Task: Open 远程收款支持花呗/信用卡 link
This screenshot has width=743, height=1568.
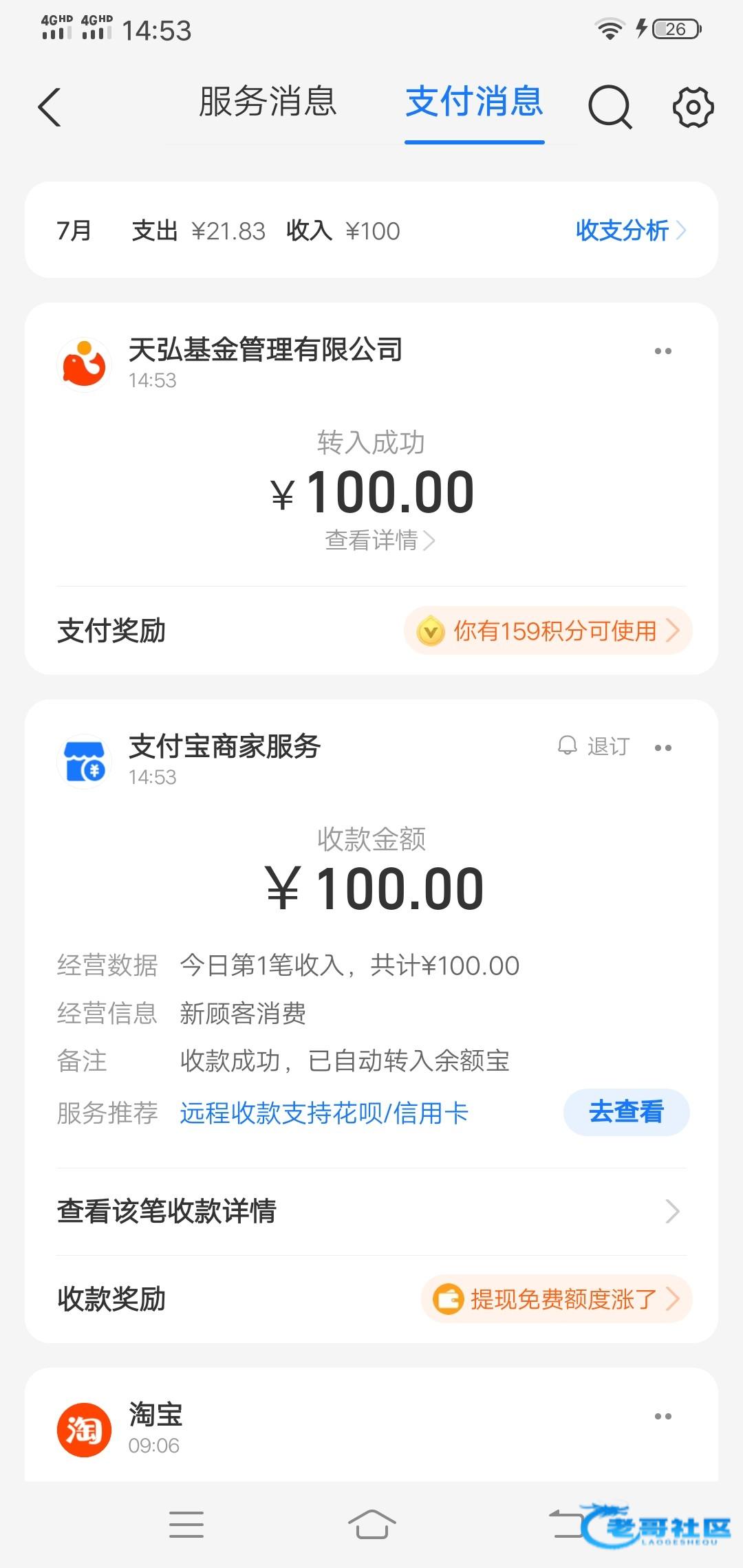Action: click(x=324, y=1113)
